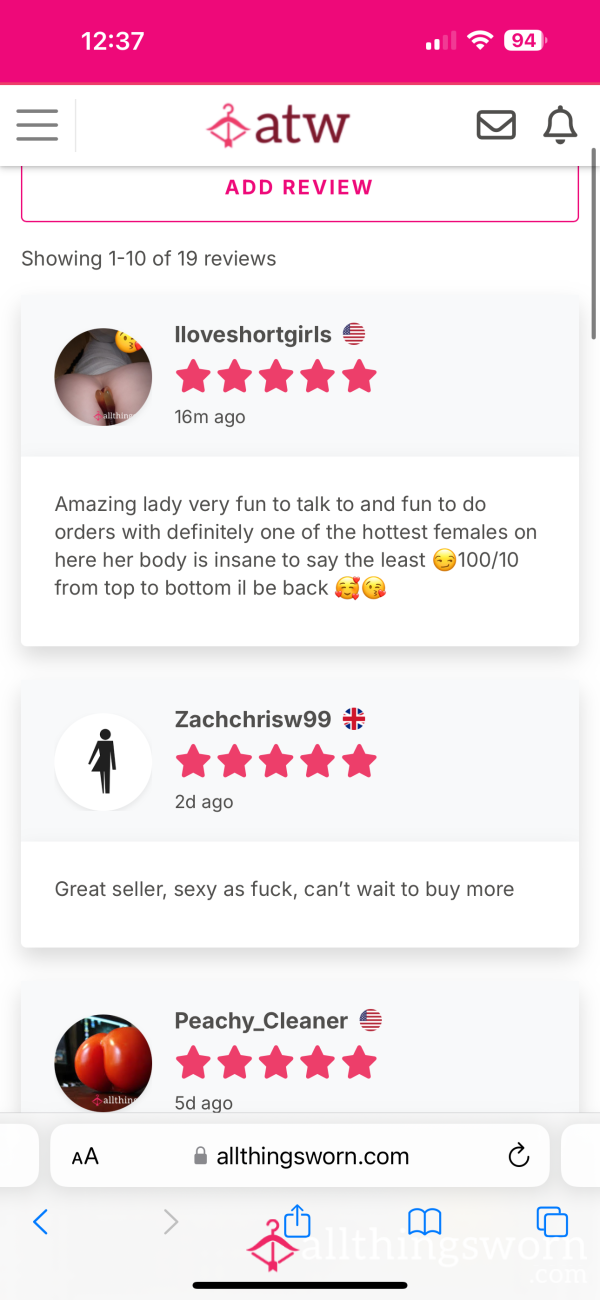600x1300 pixels.
Task: Reload the allthingsworn.com page
Action: [518, 1157]
